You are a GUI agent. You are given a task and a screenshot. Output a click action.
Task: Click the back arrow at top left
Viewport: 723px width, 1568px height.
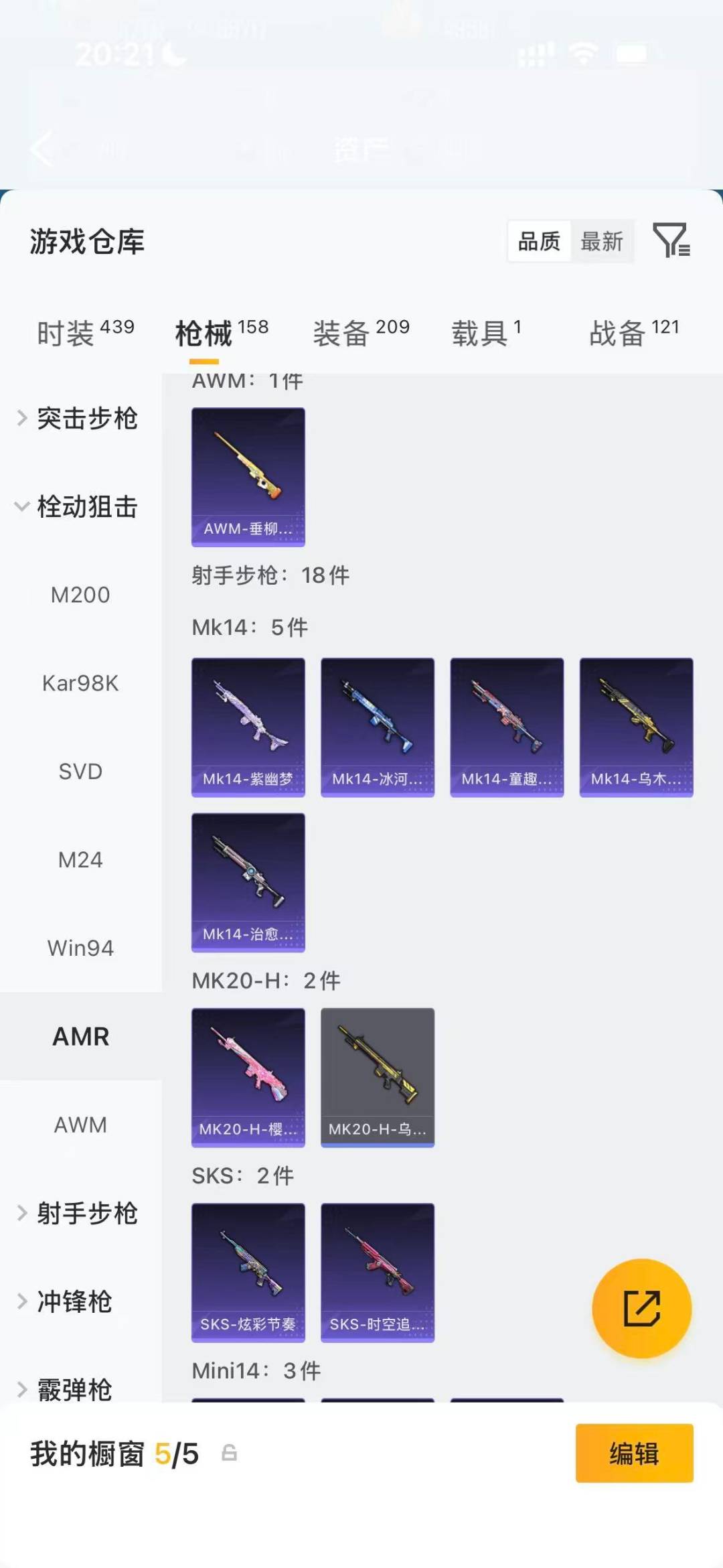[x=40, y=149]
